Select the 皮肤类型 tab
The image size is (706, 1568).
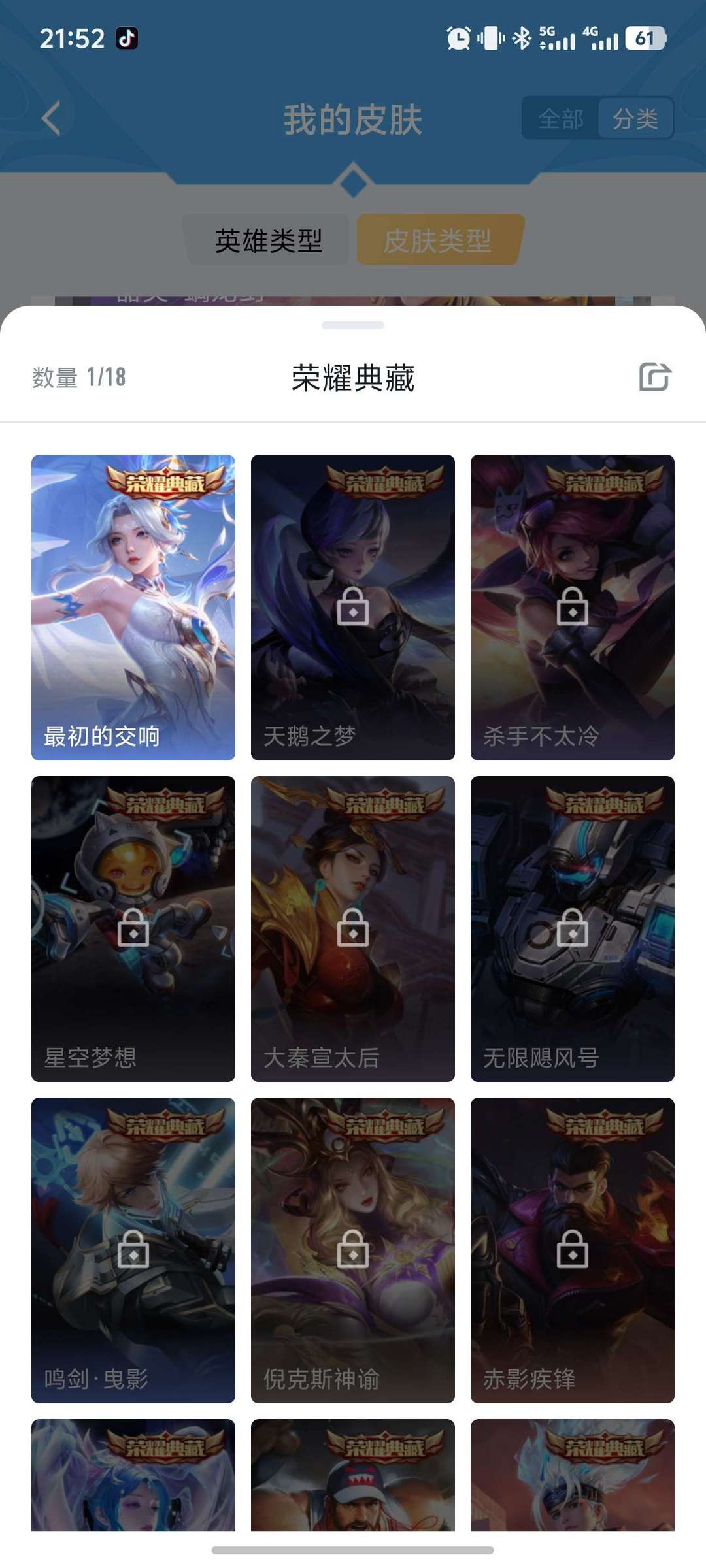(438, 240)
